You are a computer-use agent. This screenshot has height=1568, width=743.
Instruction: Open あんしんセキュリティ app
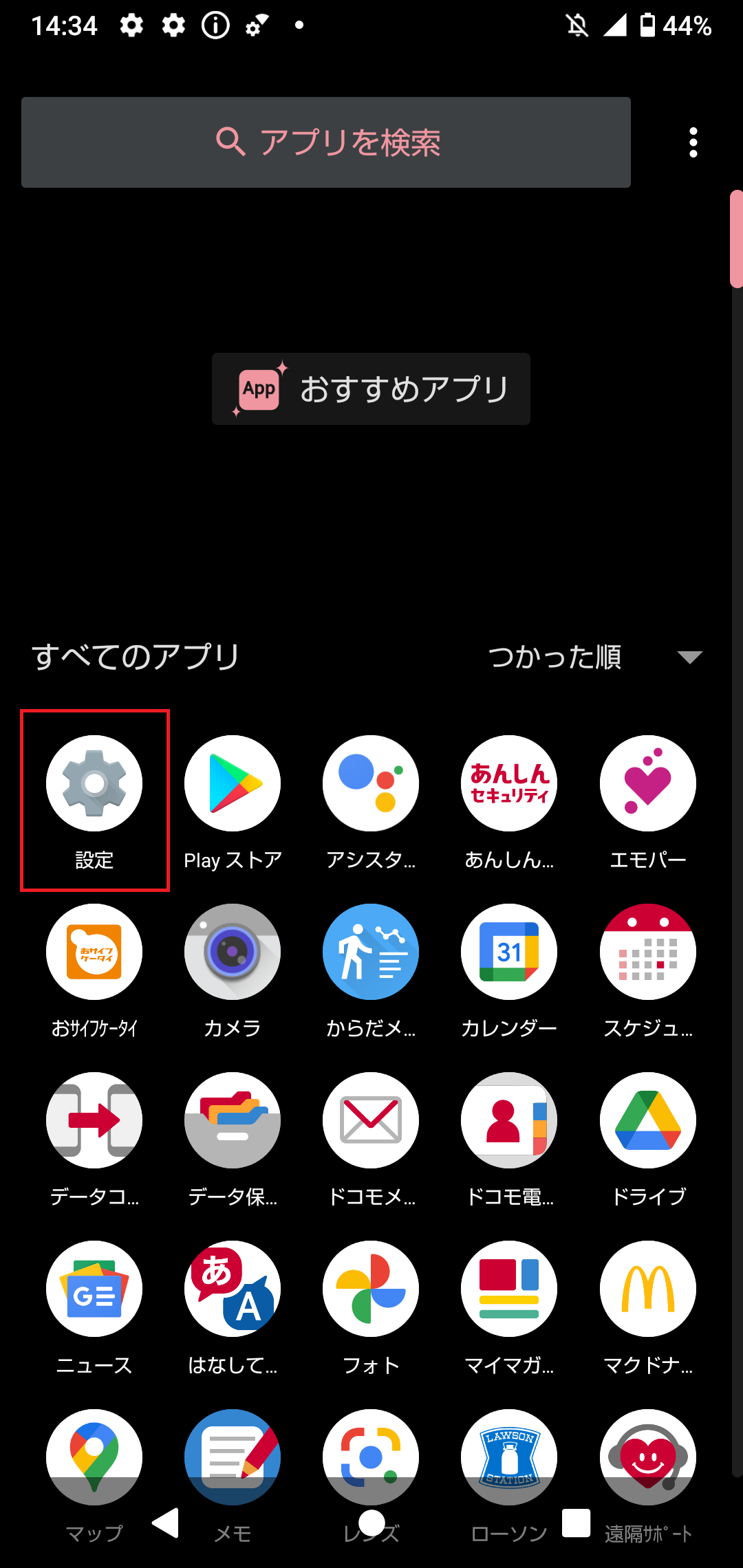click(x=509, y=801)
